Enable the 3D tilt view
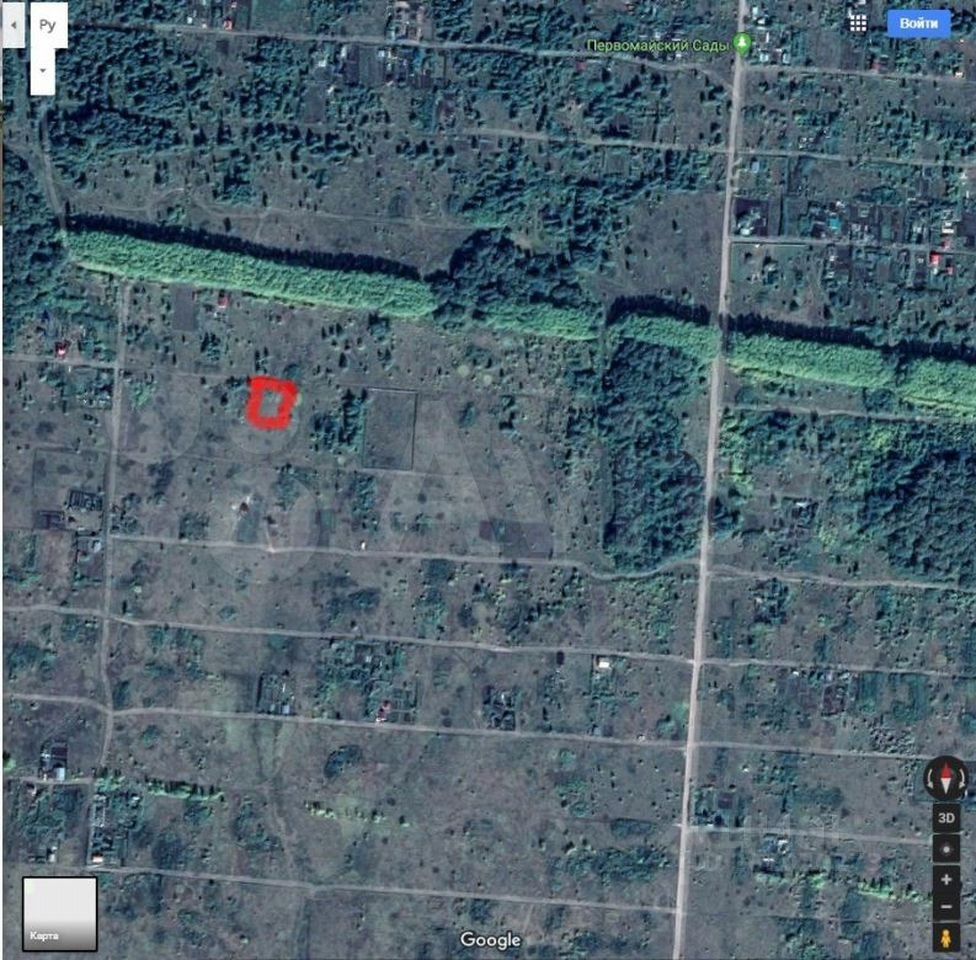 pyautogui.click(x=946, y=816)
